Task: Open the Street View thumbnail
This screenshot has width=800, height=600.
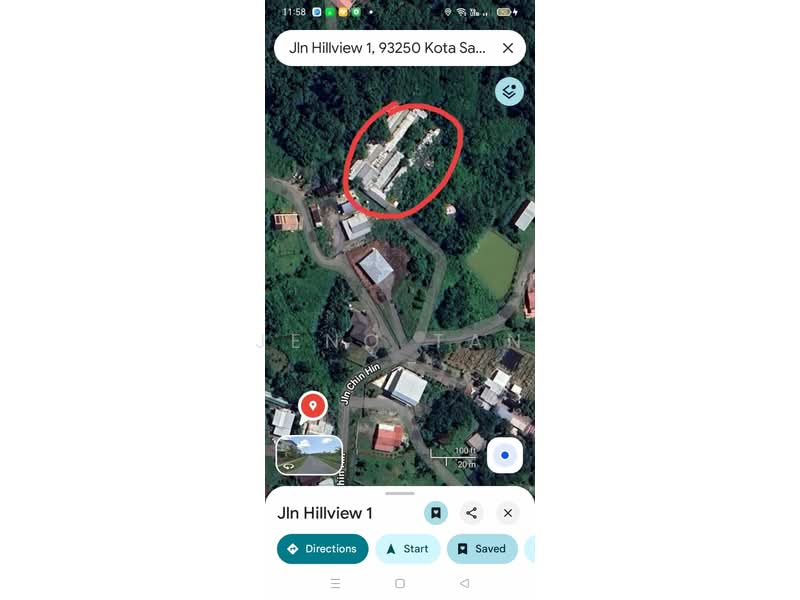Action: (x=309, y=455)
